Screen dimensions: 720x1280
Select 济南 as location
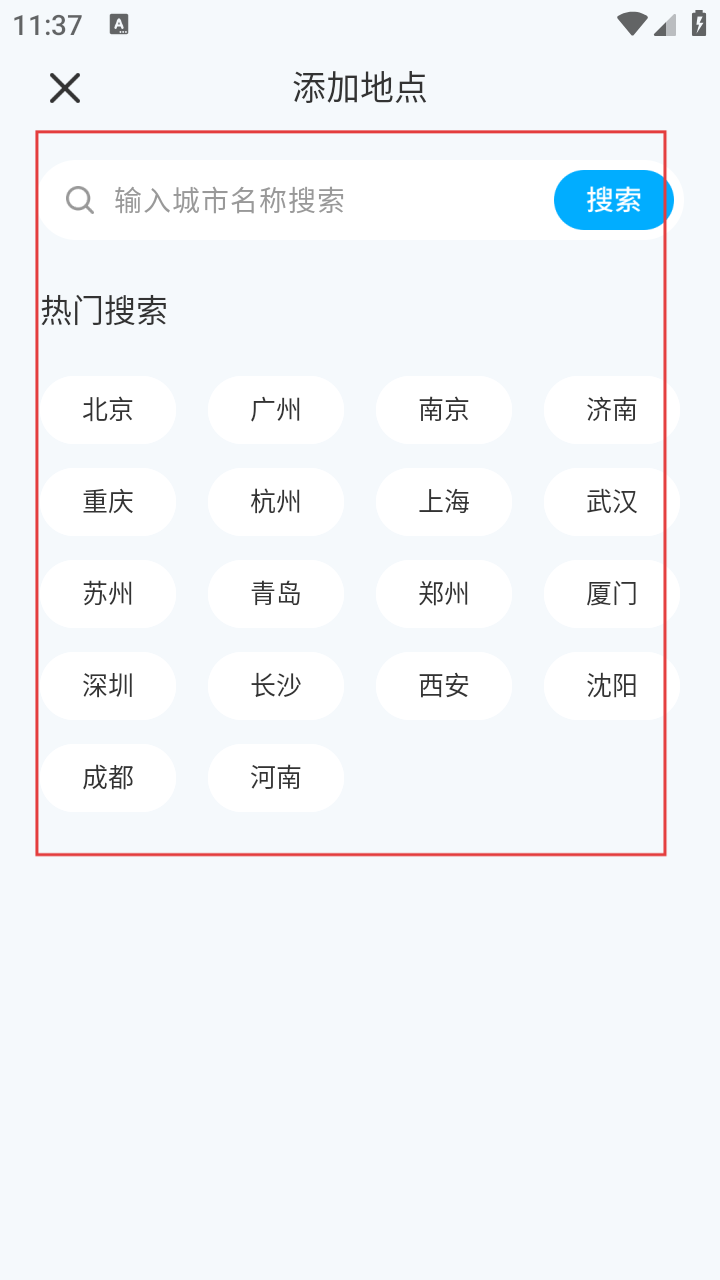[611, 410]
